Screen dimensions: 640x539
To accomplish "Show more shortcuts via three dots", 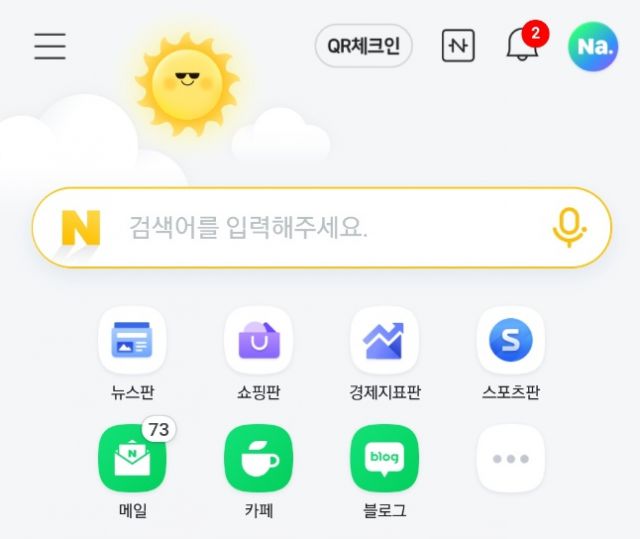I will (x=510, y=459).
